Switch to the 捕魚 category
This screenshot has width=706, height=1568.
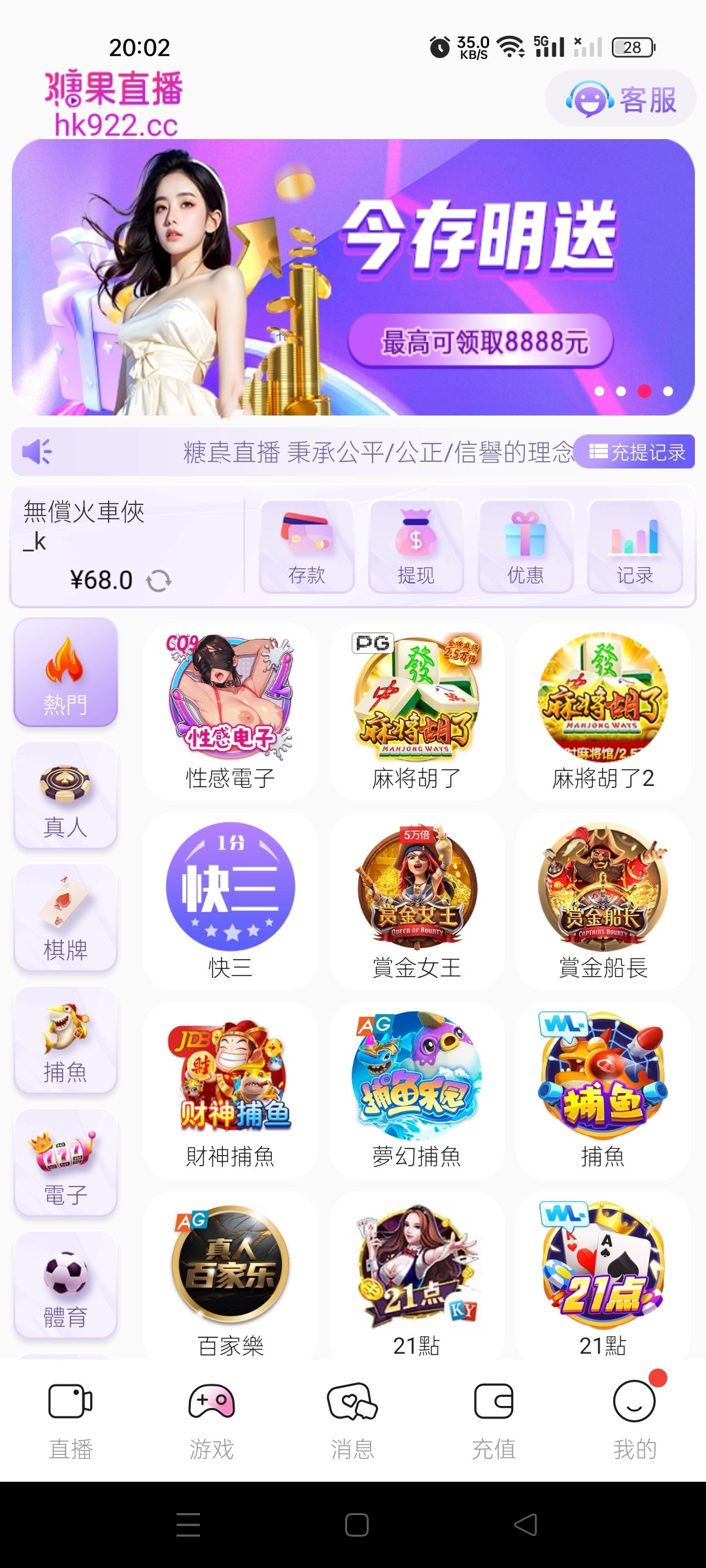pyautogui.click(x=65, y=1040)
